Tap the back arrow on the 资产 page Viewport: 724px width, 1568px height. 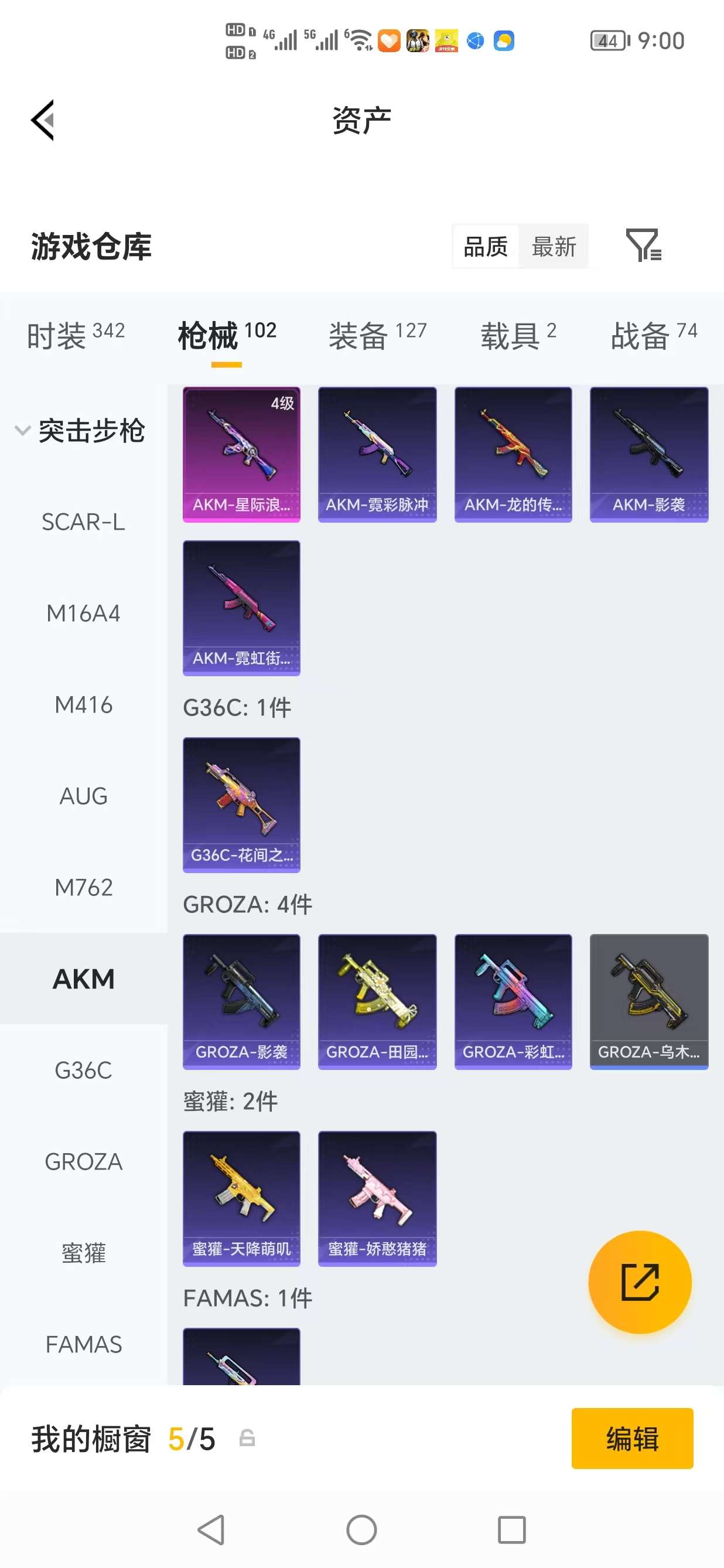click(x=43, y=120)
